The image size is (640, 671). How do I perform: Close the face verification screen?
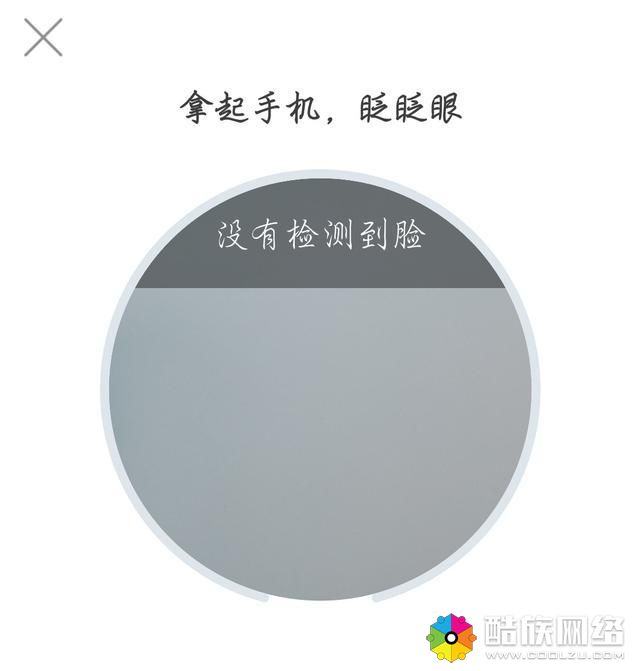coord(43,37)
